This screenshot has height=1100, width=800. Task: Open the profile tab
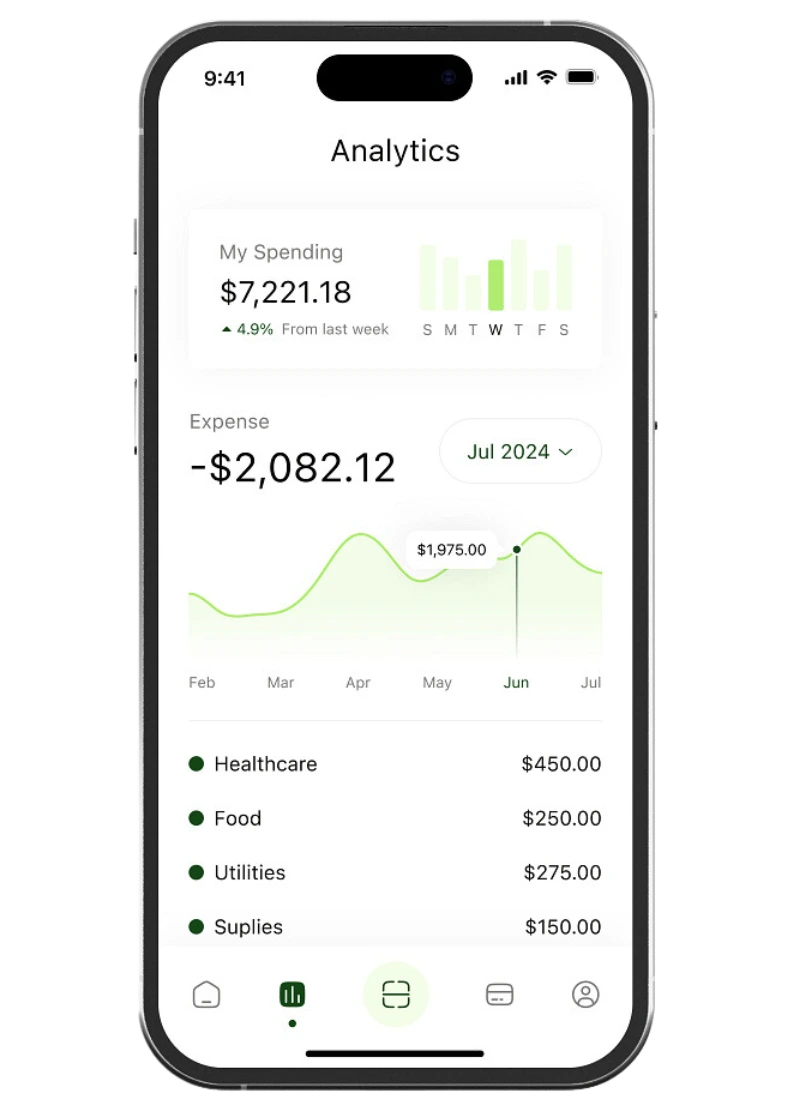click(x=585, y=994)
